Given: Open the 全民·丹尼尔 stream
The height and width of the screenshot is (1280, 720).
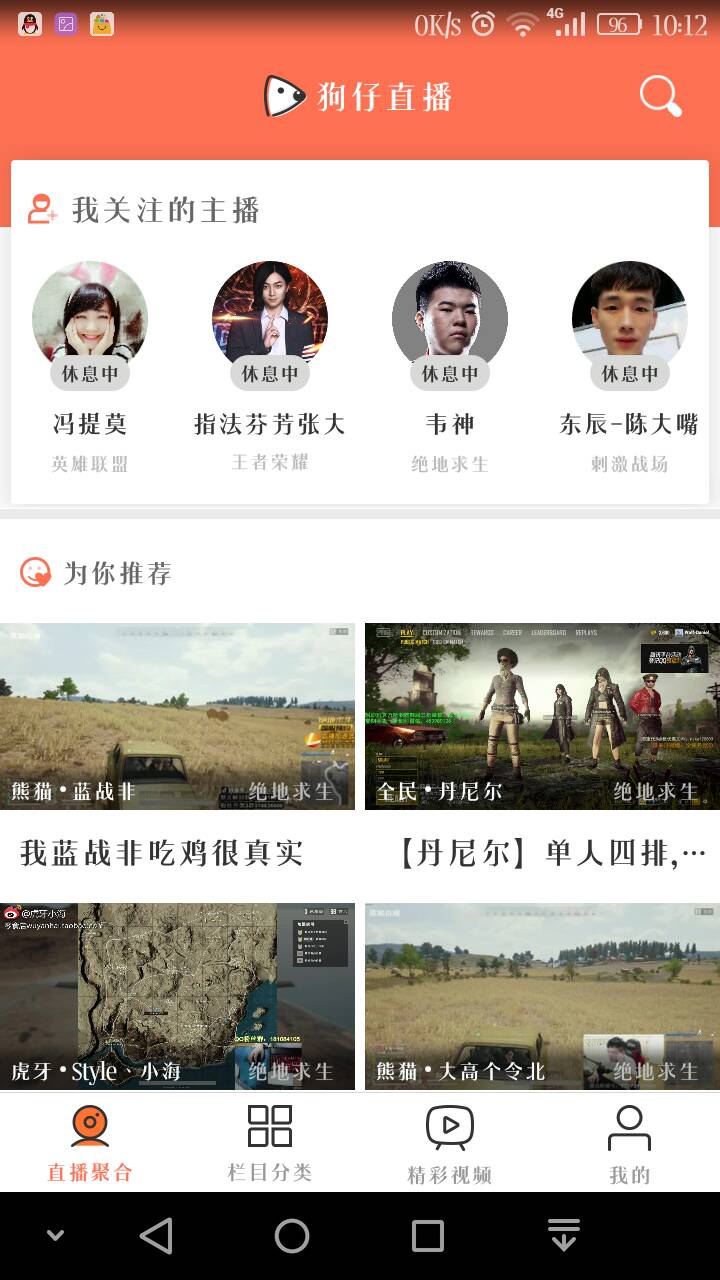Looking at the screenshot, I should click(542, 716).
